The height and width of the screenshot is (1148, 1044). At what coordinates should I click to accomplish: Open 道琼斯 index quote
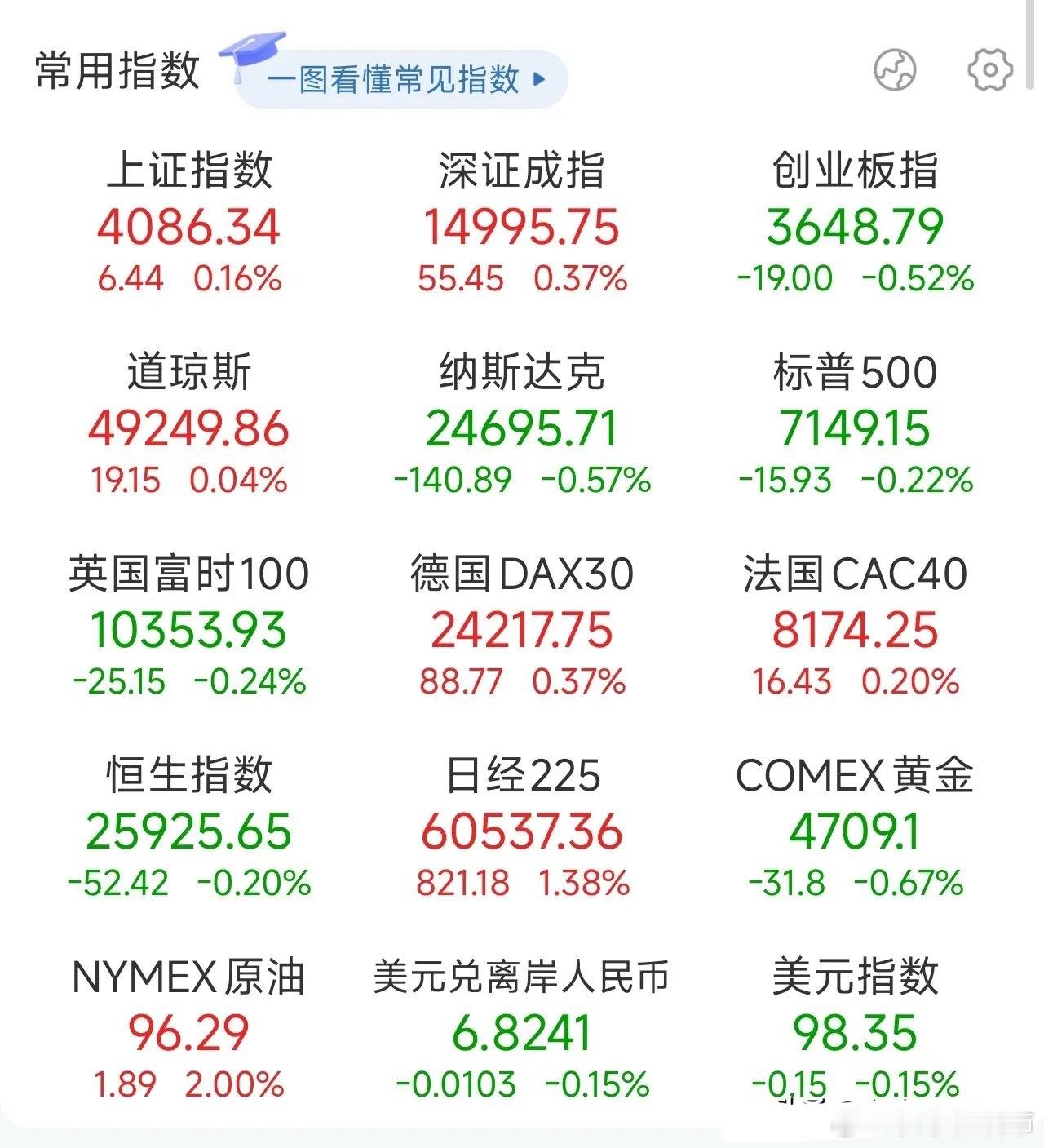click(x=189, y=426)
